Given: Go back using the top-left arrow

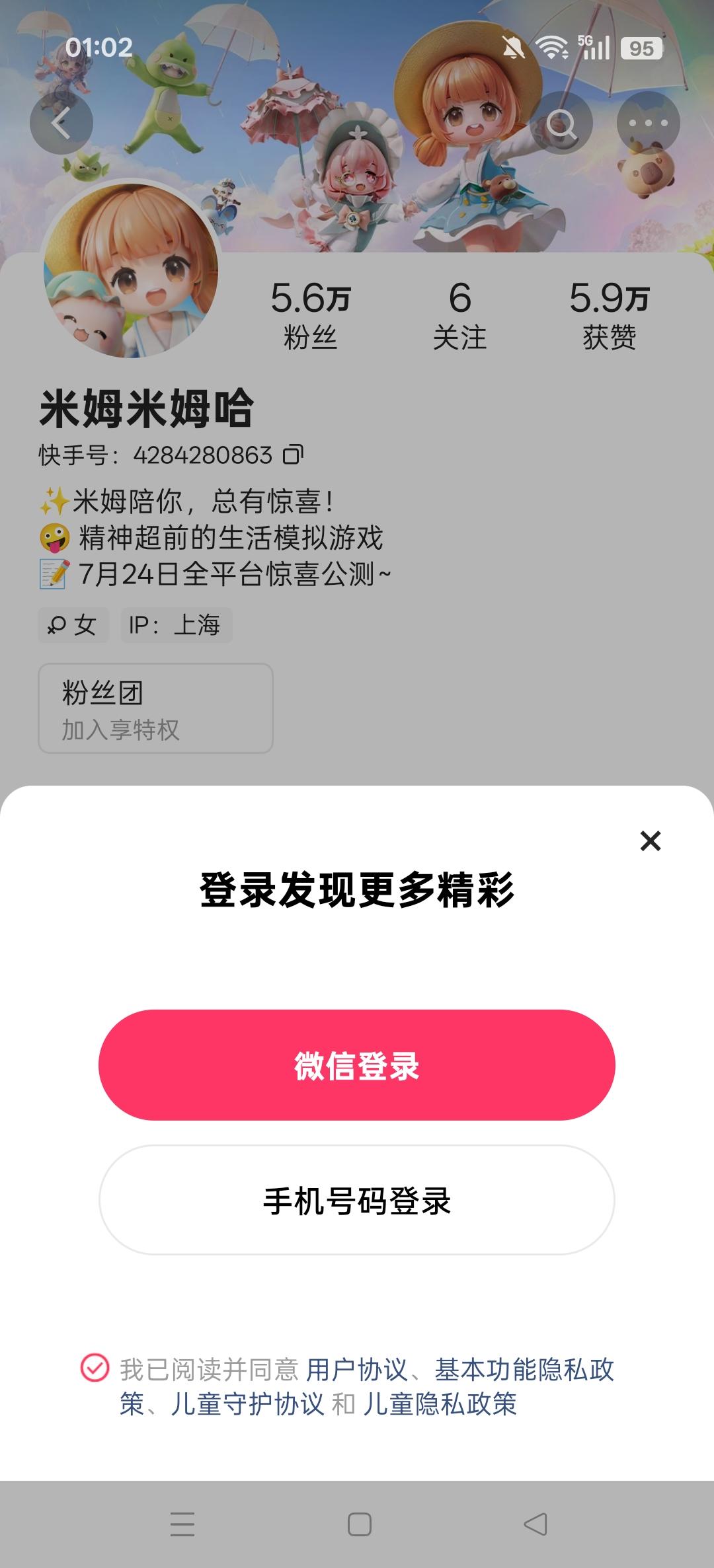Looking at the screenshot, I should click(61, 123).
